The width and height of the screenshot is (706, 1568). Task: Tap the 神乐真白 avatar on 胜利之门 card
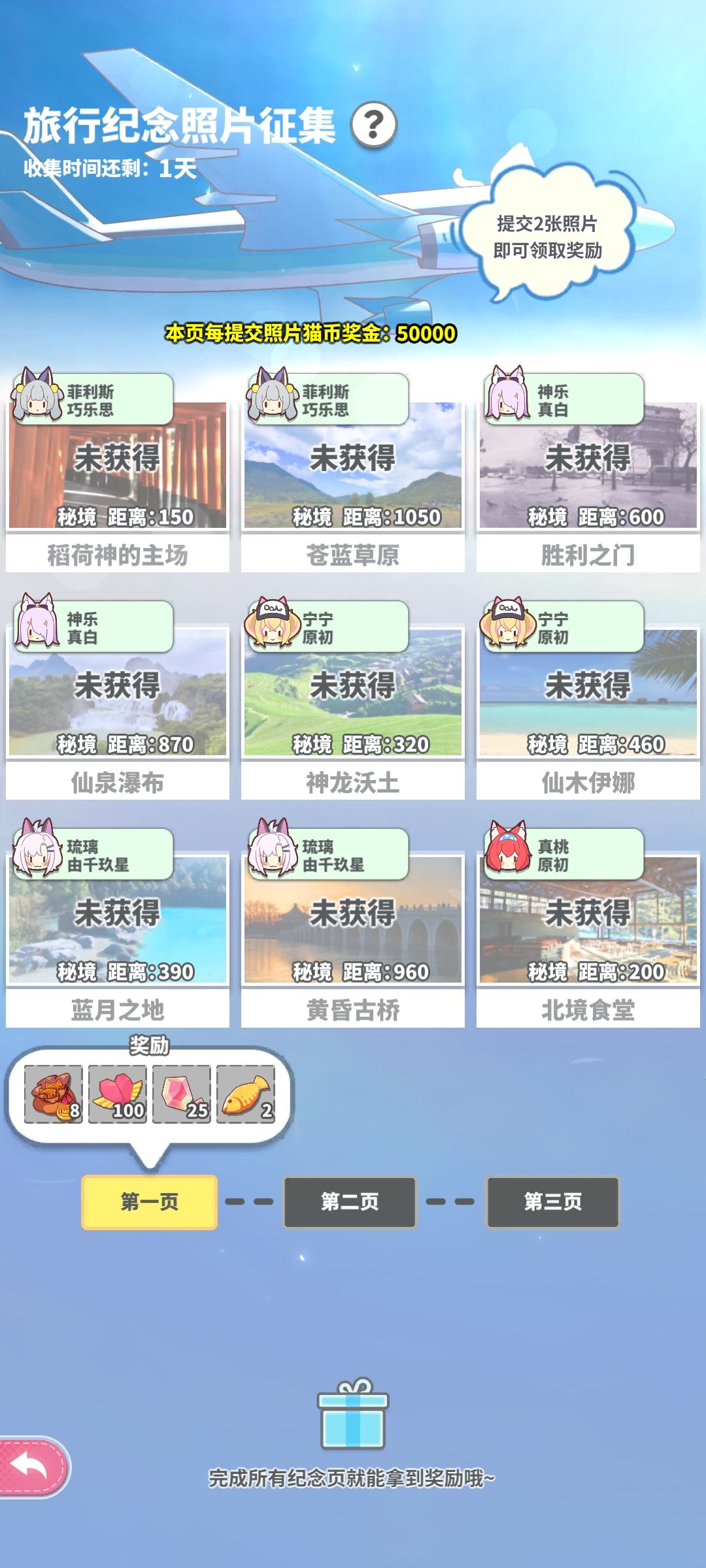pyautogui.click(x=509, y=395)
